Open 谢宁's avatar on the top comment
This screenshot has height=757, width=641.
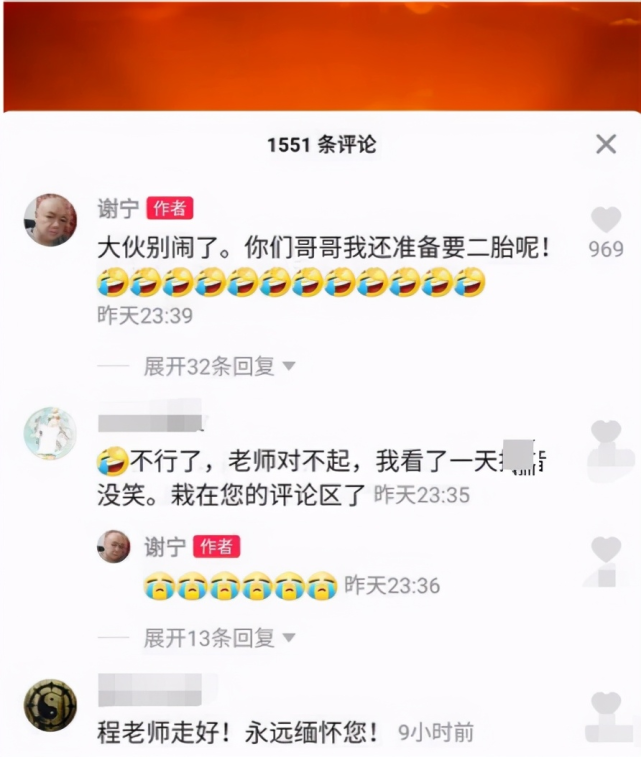tap(50, 220)
